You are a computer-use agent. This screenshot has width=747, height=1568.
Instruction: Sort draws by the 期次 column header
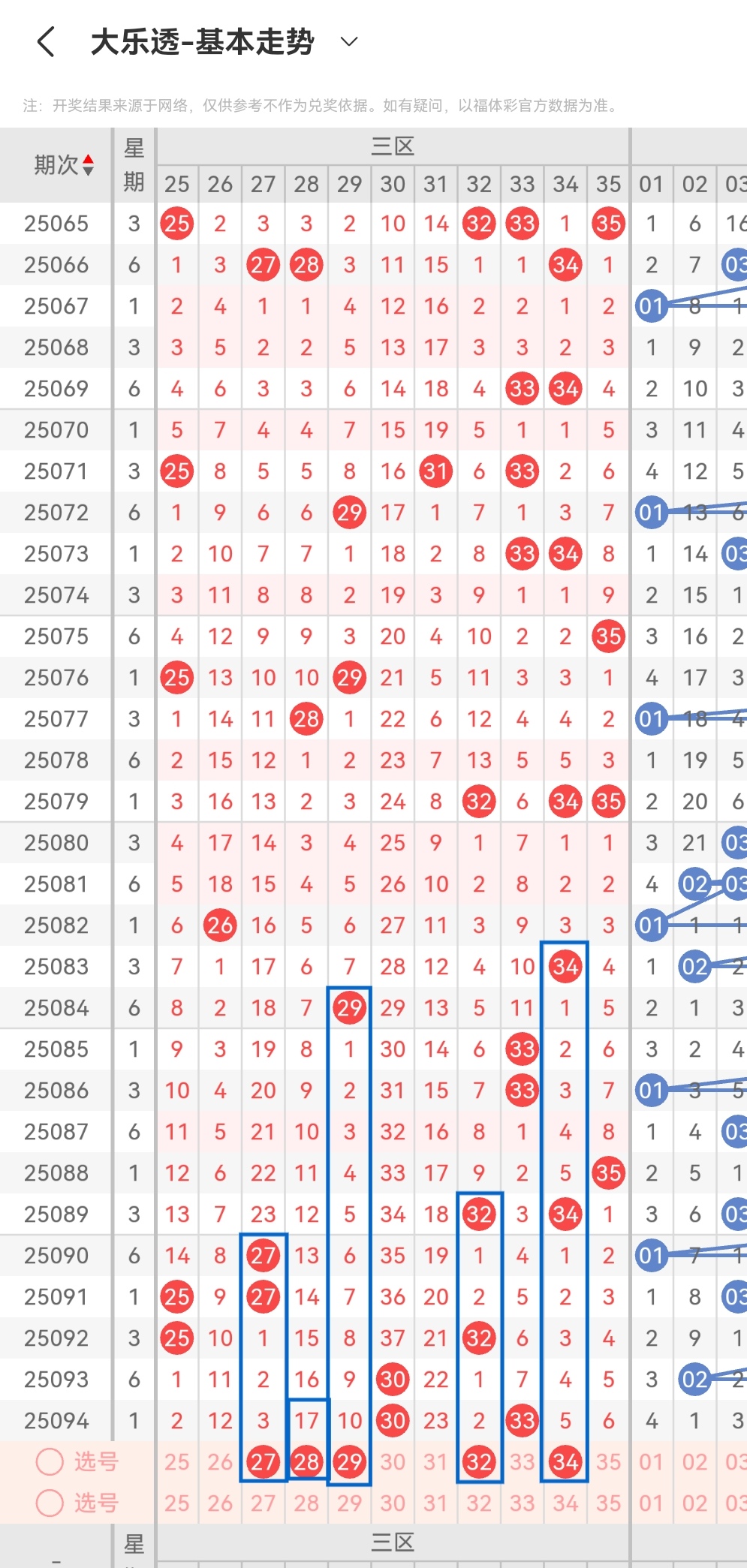64,164
